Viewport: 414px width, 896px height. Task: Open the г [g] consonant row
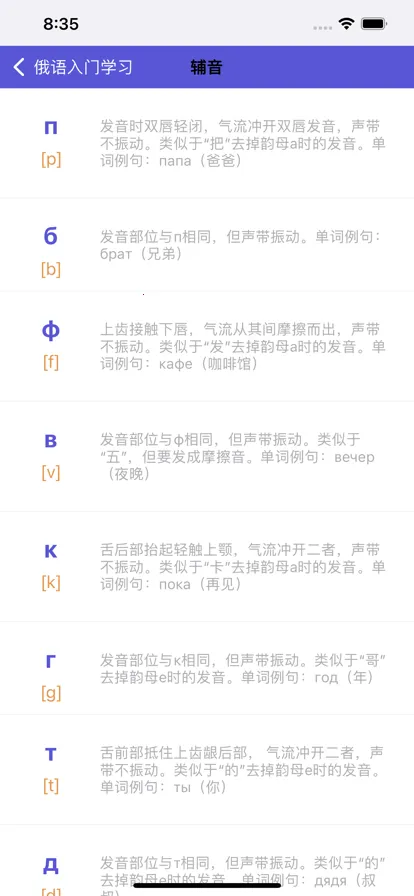[207, 669]
